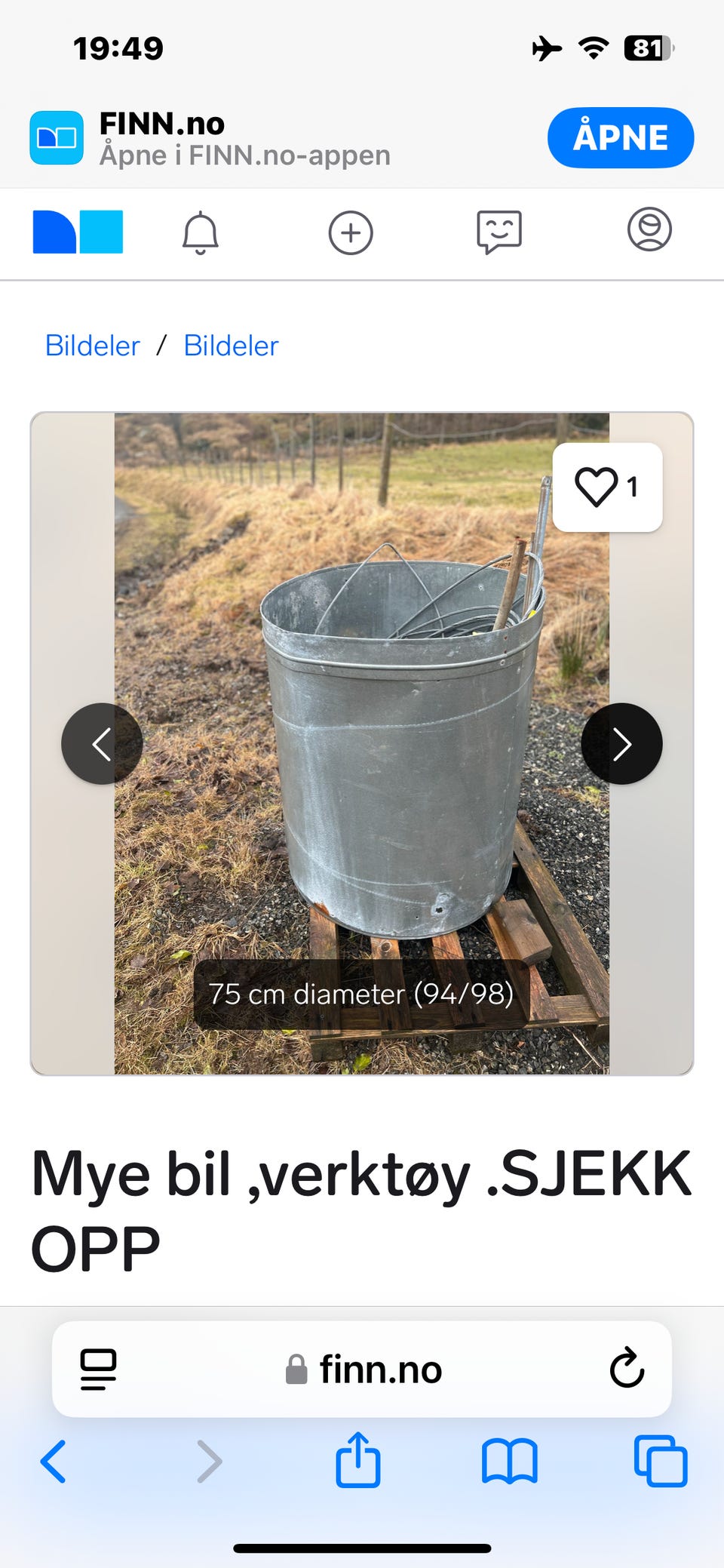Tap the ÅPNE button
Image resolution: width=724 pixels, height=1568 pixels.
[x=620, y=137]
